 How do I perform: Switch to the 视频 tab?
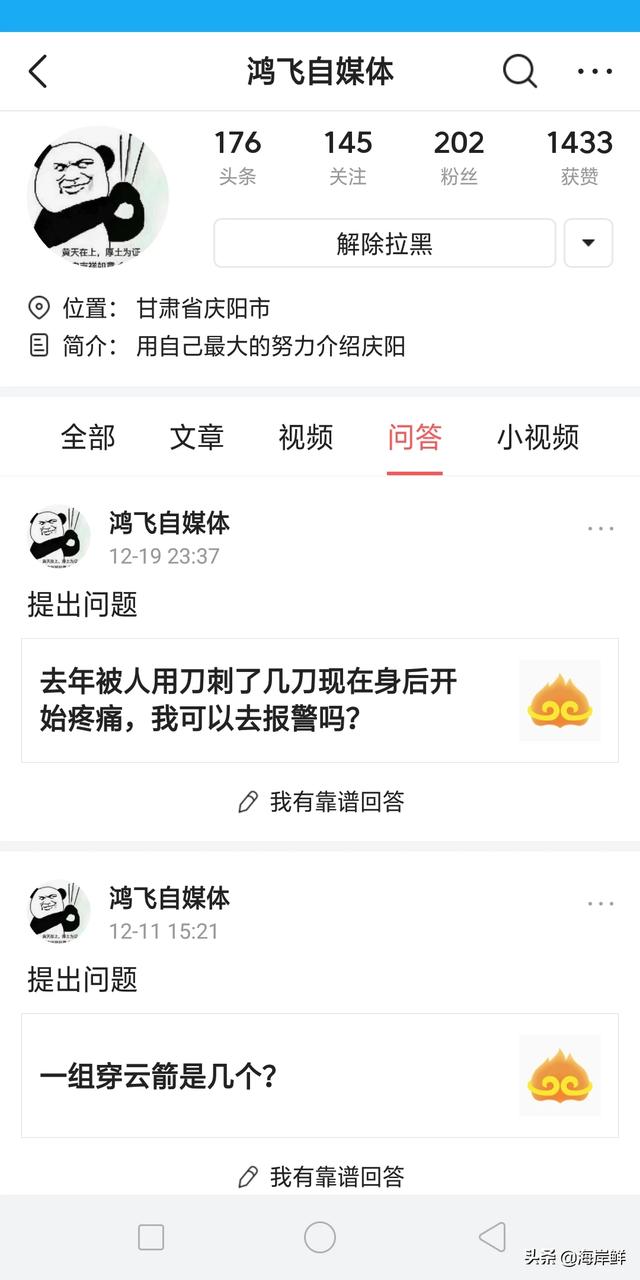(x=306, y=437)
